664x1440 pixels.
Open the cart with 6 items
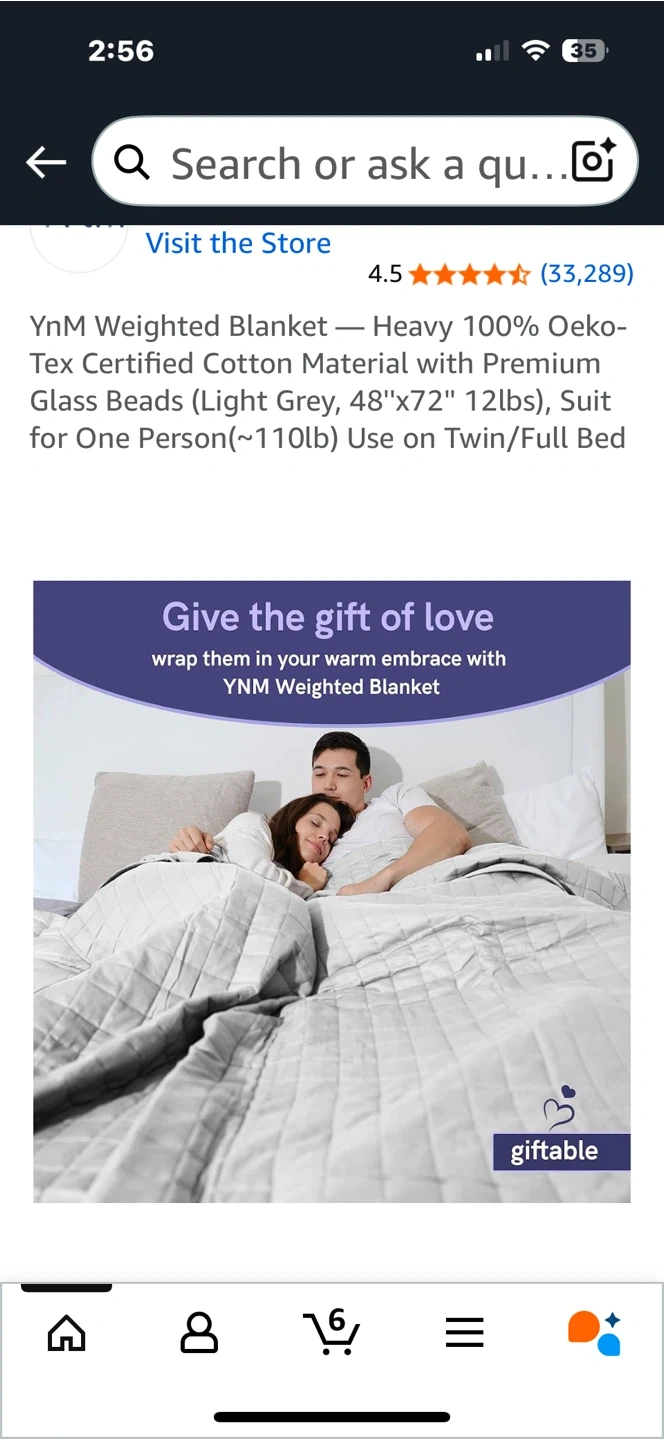(331, 1330)
